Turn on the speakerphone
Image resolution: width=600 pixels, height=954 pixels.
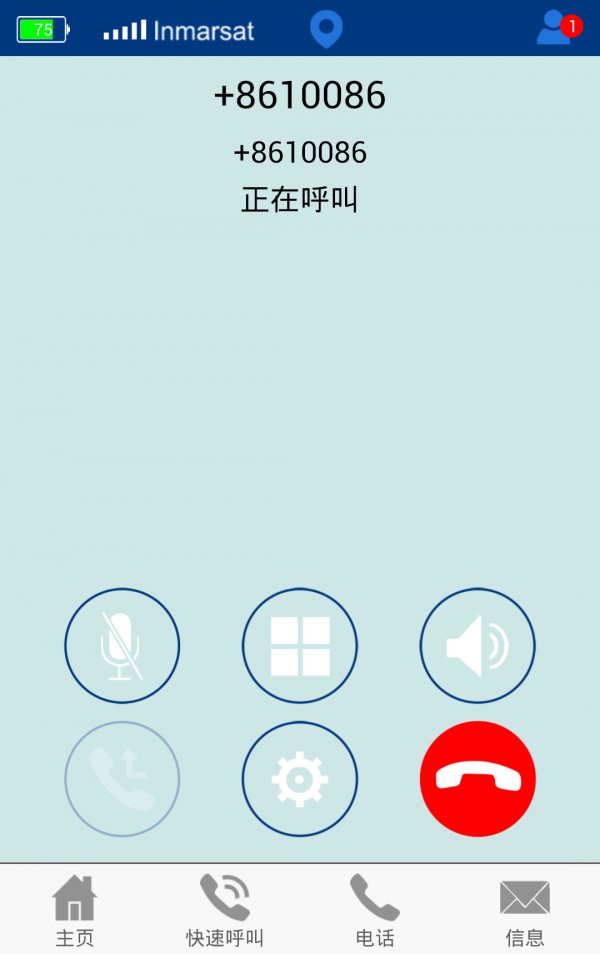tap(477, 646)
